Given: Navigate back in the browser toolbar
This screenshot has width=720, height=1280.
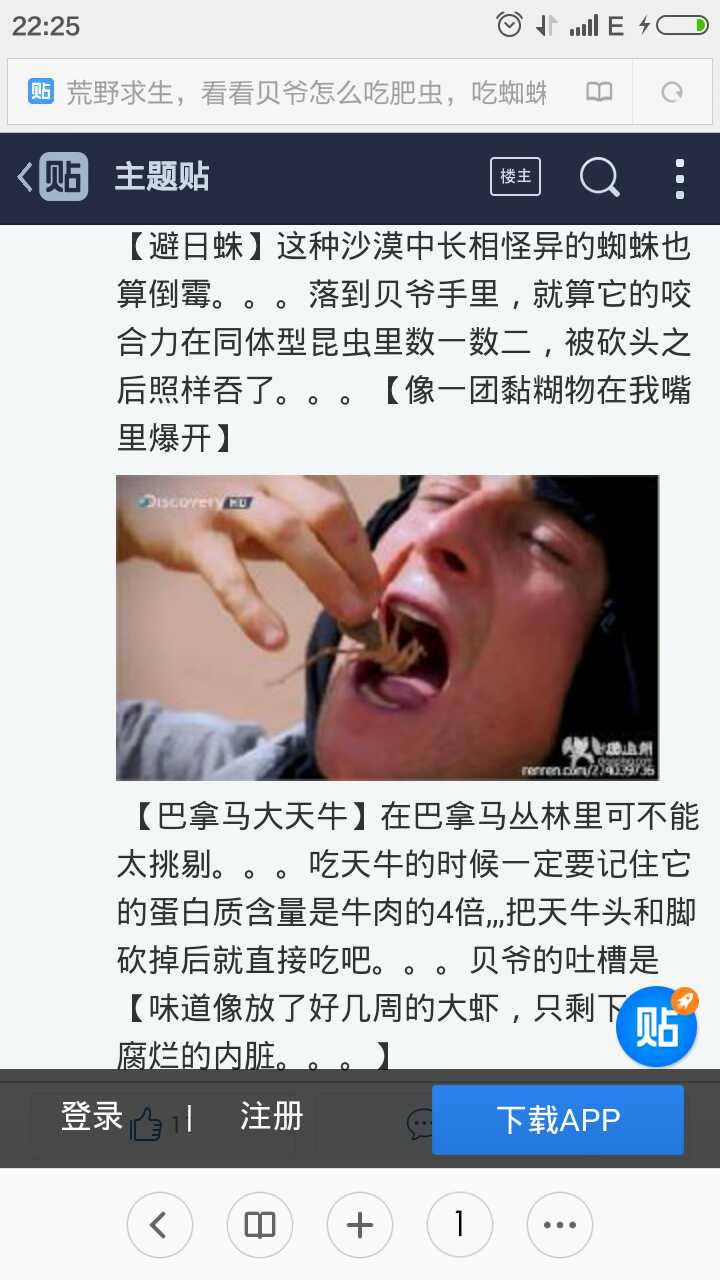Looking at the screenshot, I should (159, 1225).
